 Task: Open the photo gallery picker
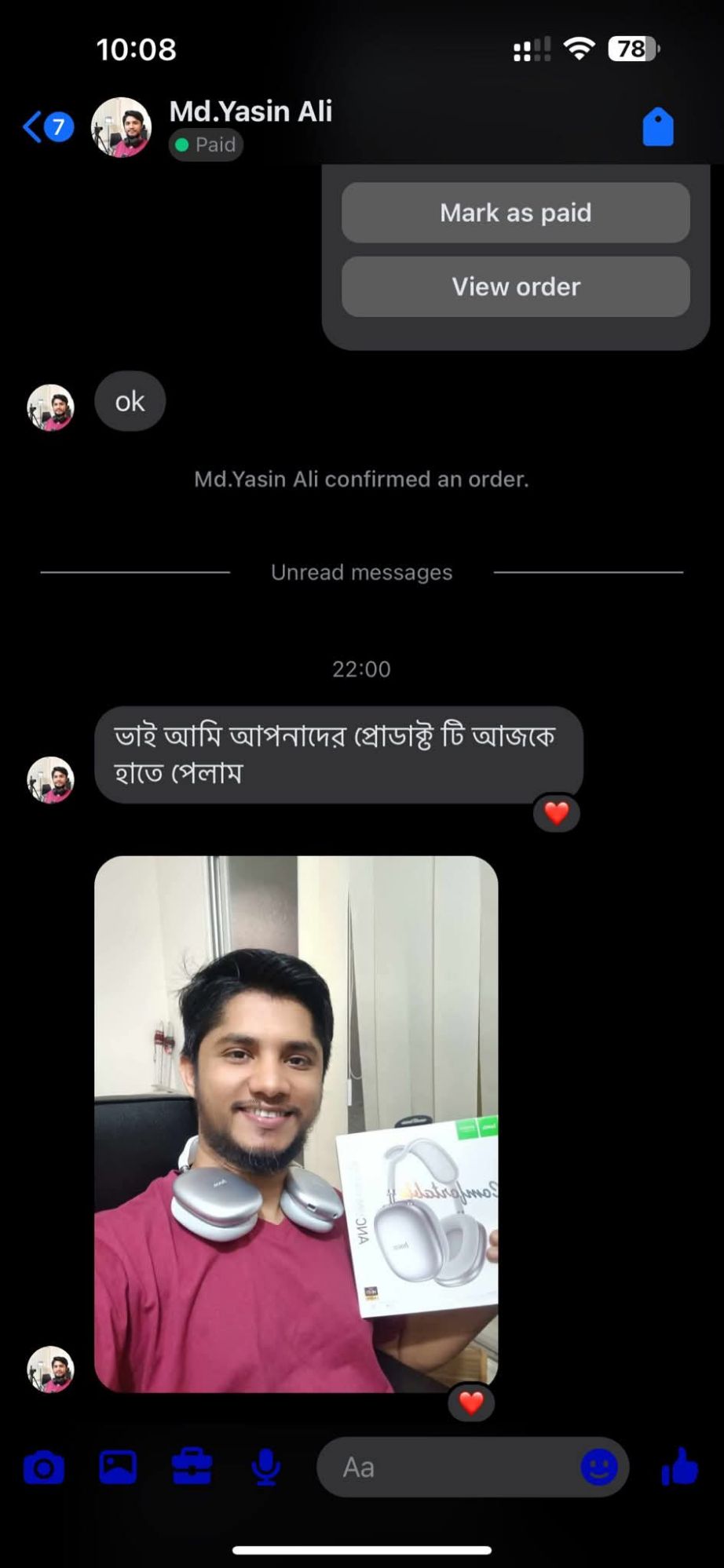coord(118,1468)
